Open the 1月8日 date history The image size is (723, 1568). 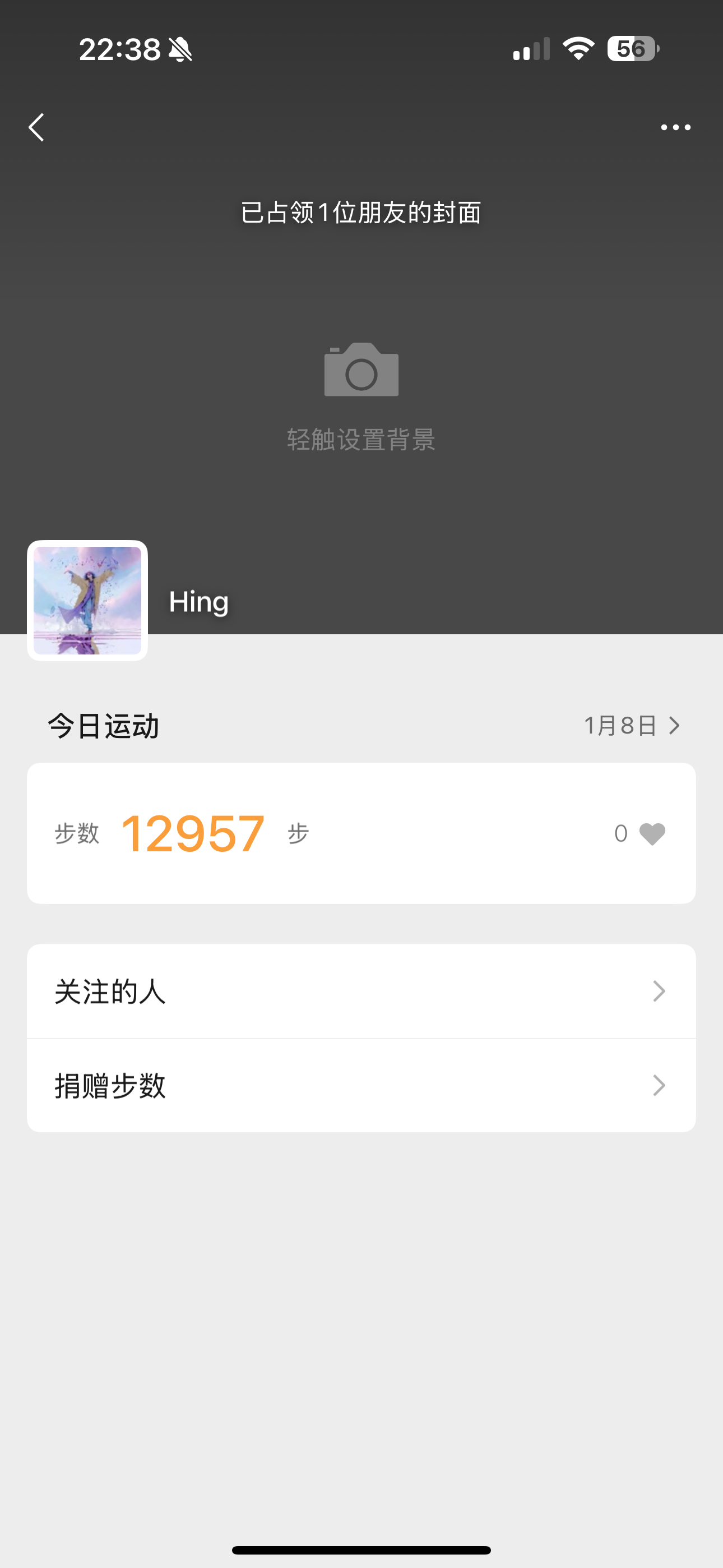[x=631, y=726]
